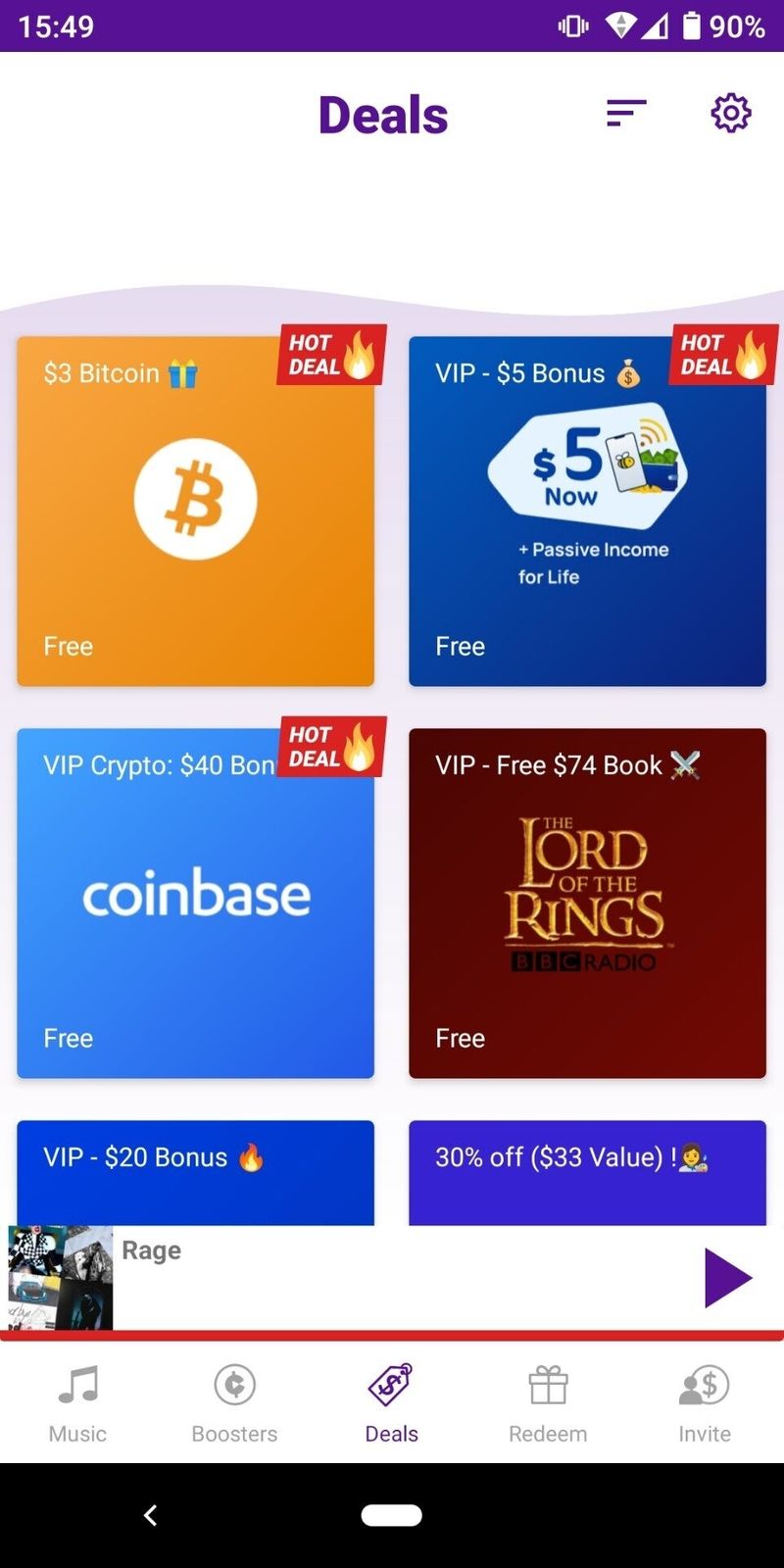Open the settings gear

[730, 113]
